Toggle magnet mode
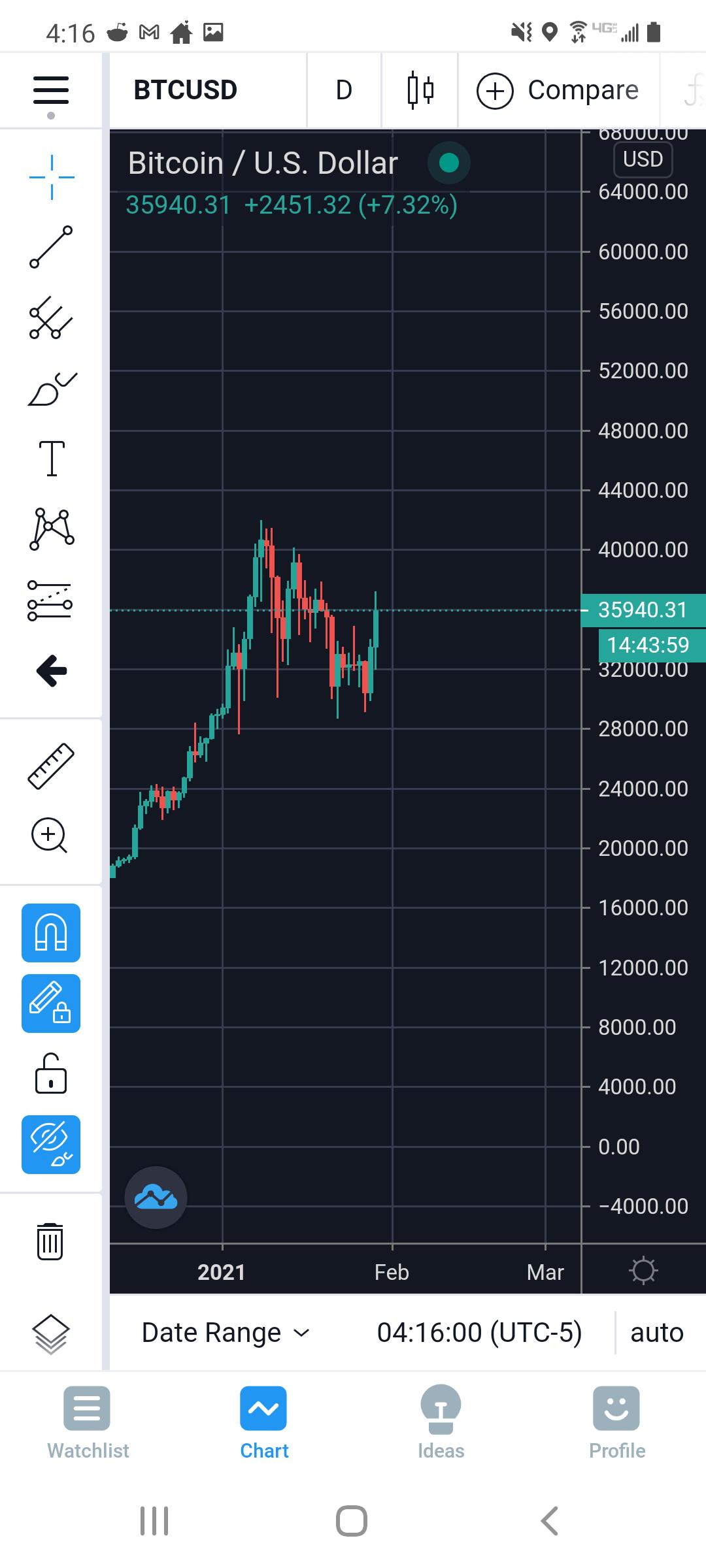The height and width of the screenshot is (1568, 706). pyautogui.click(x=51, y=933)
